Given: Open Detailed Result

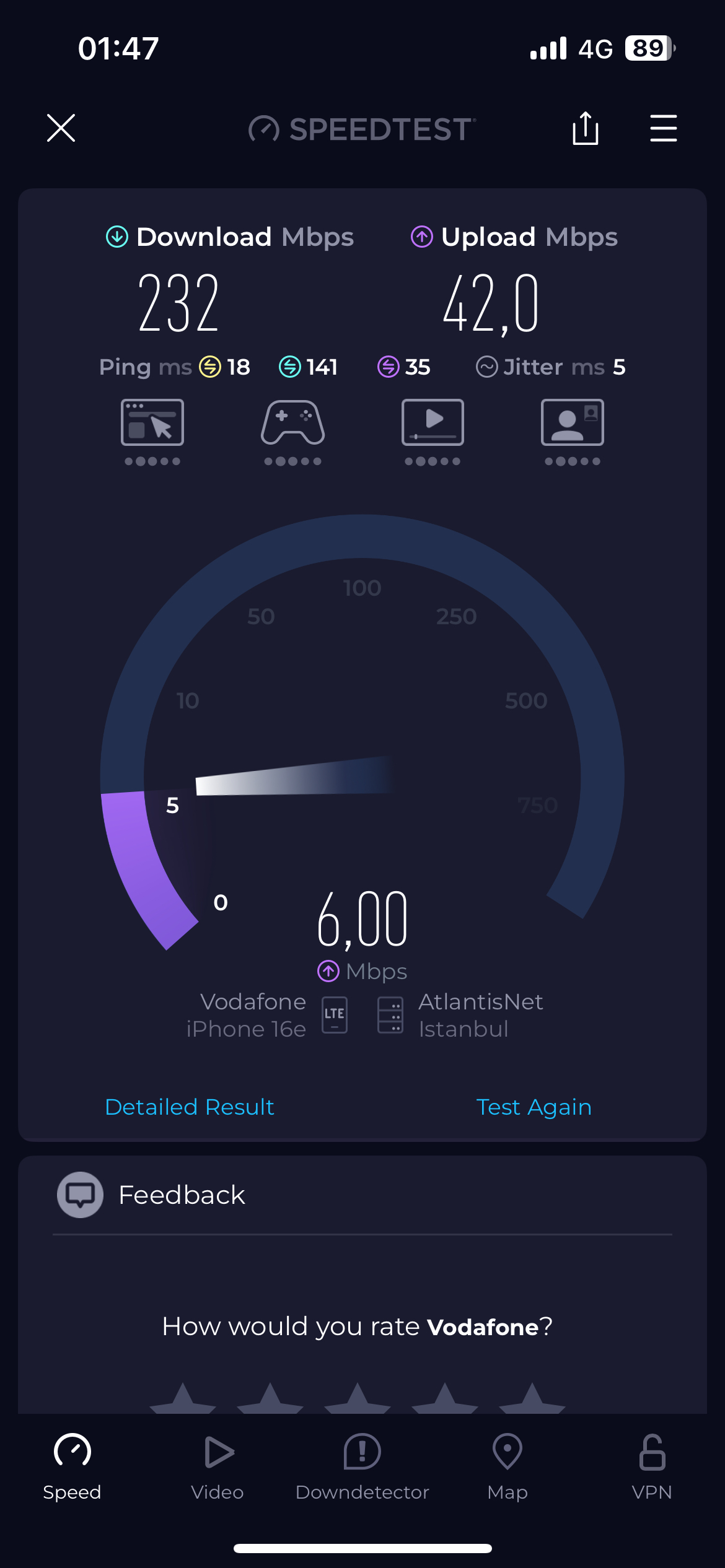Looking at the screenshot, I should click(x=190, y=1107).
